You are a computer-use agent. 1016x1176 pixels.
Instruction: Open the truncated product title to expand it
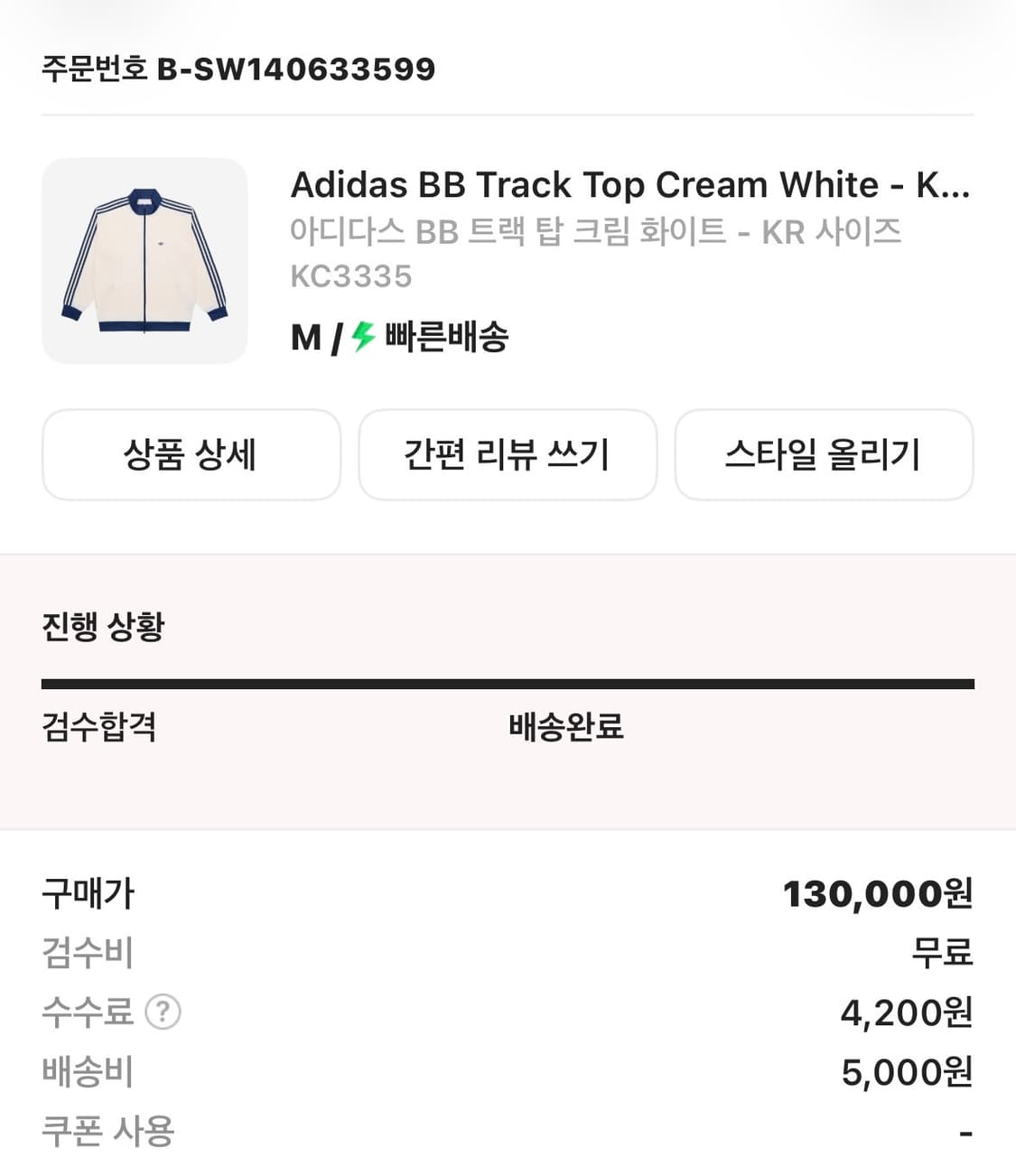629,184
